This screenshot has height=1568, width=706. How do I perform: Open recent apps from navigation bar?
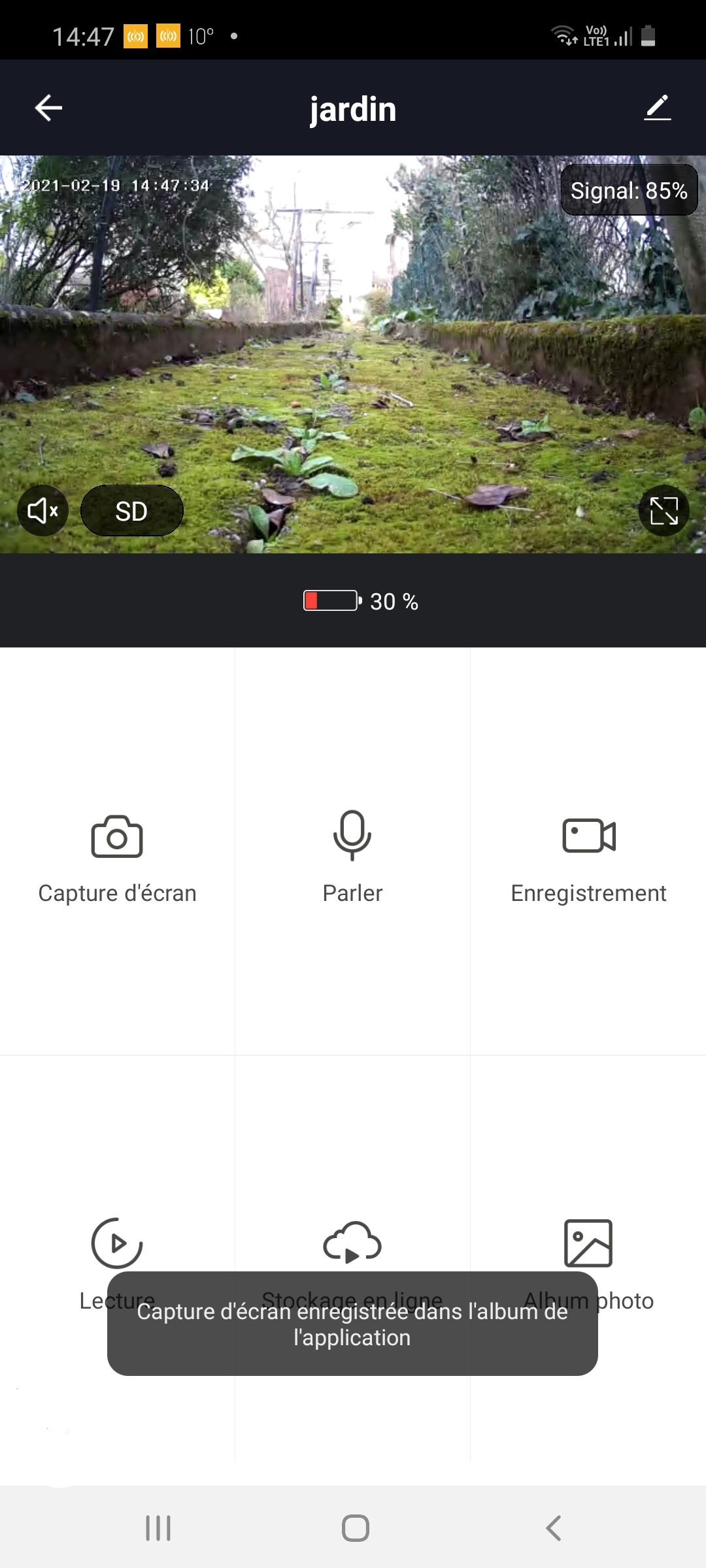click(158, 1528)
